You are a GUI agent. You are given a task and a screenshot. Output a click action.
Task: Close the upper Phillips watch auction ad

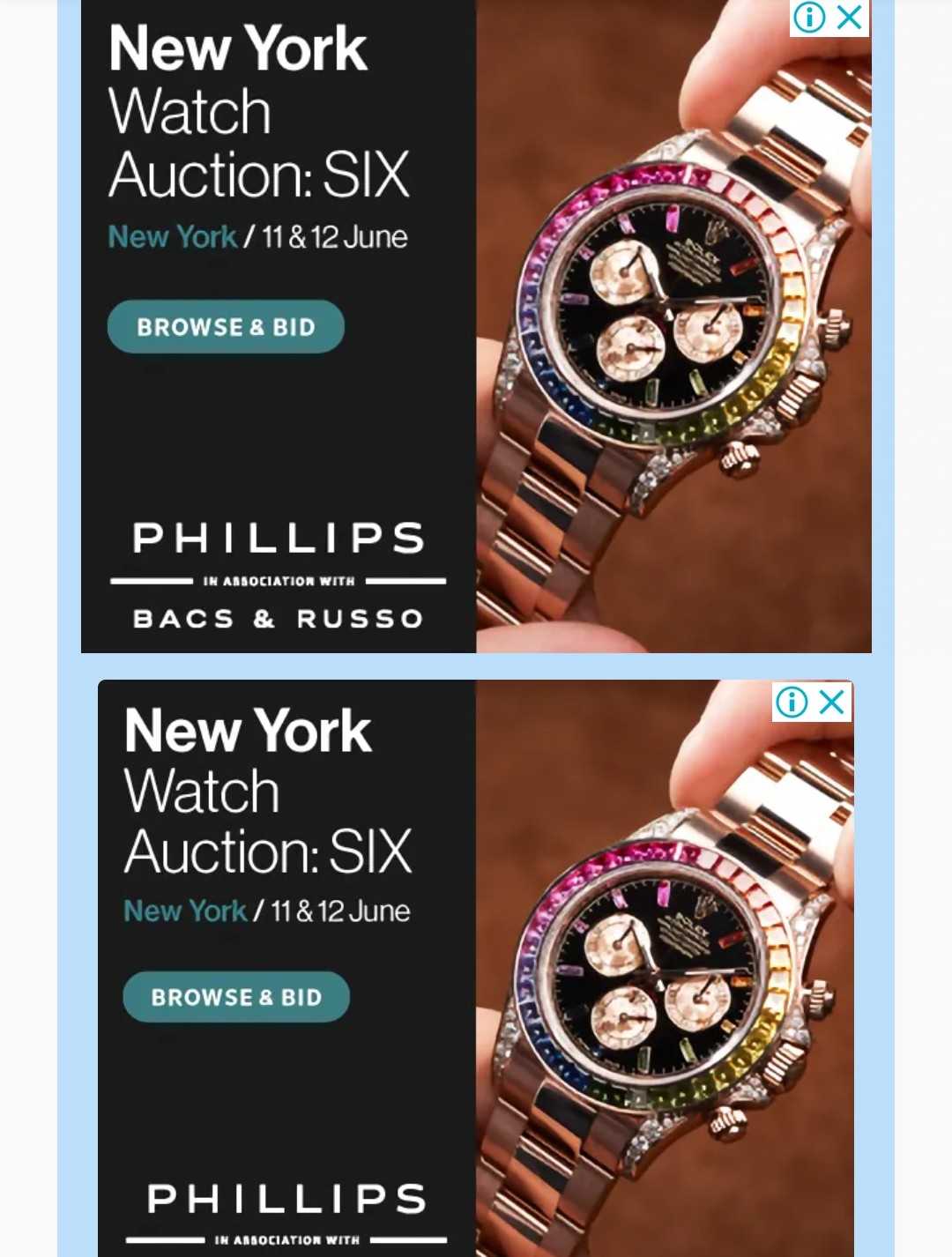click(x=849, y=17)
